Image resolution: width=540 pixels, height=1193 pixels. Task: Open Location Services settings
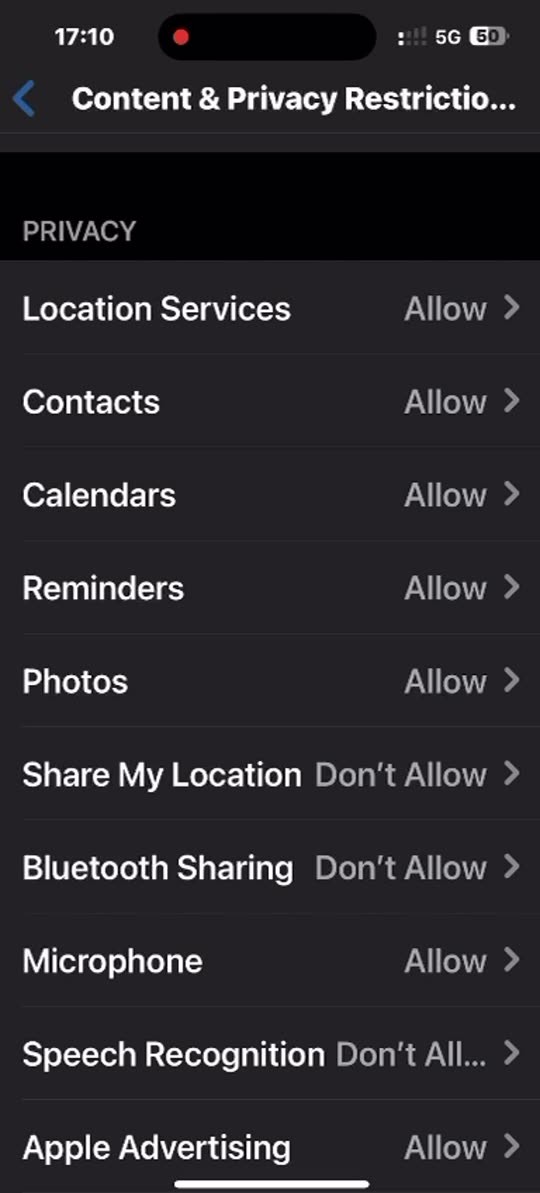tap(270, 308)
